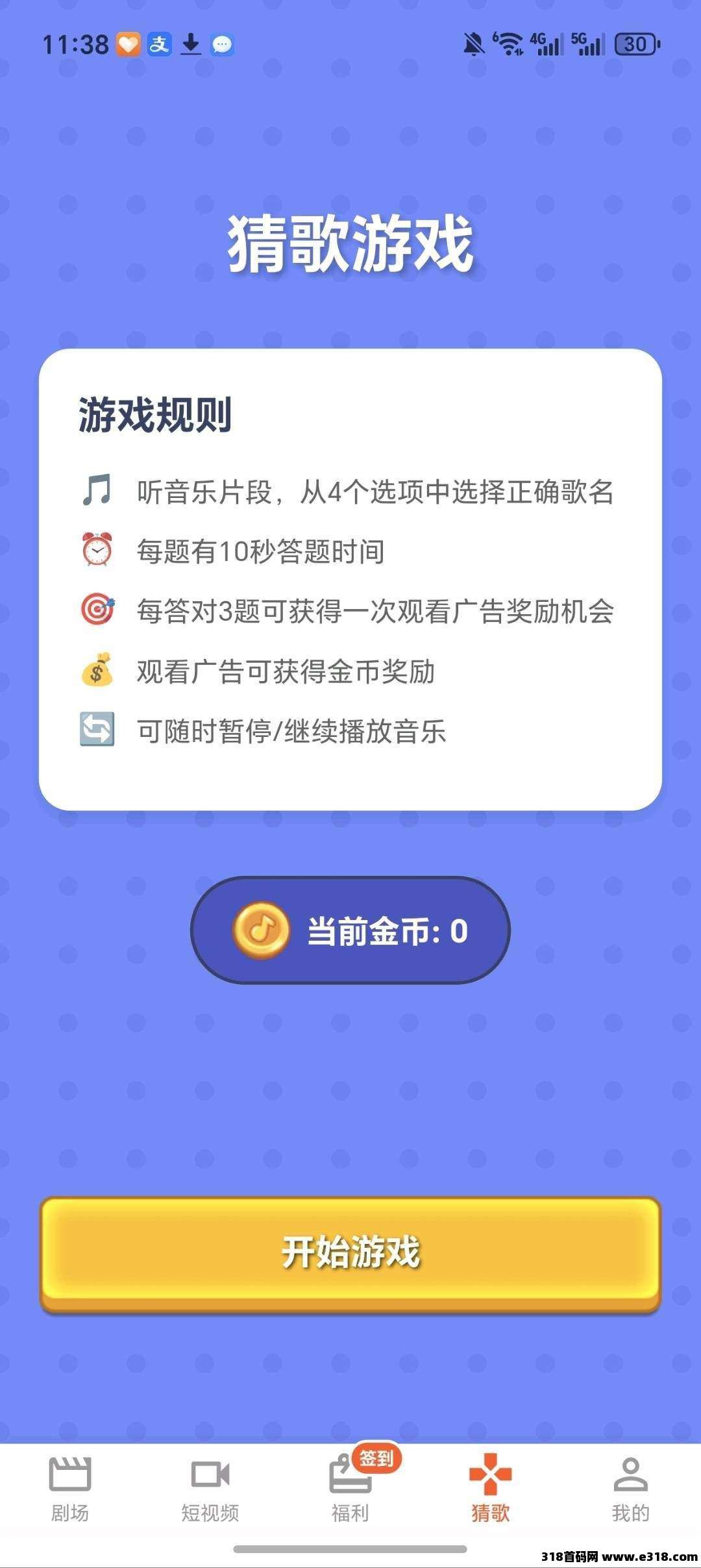The image size is (701, 1568).
Task: Select the orange 猜歌 game controller icon
Action: tap(491, 1475)
